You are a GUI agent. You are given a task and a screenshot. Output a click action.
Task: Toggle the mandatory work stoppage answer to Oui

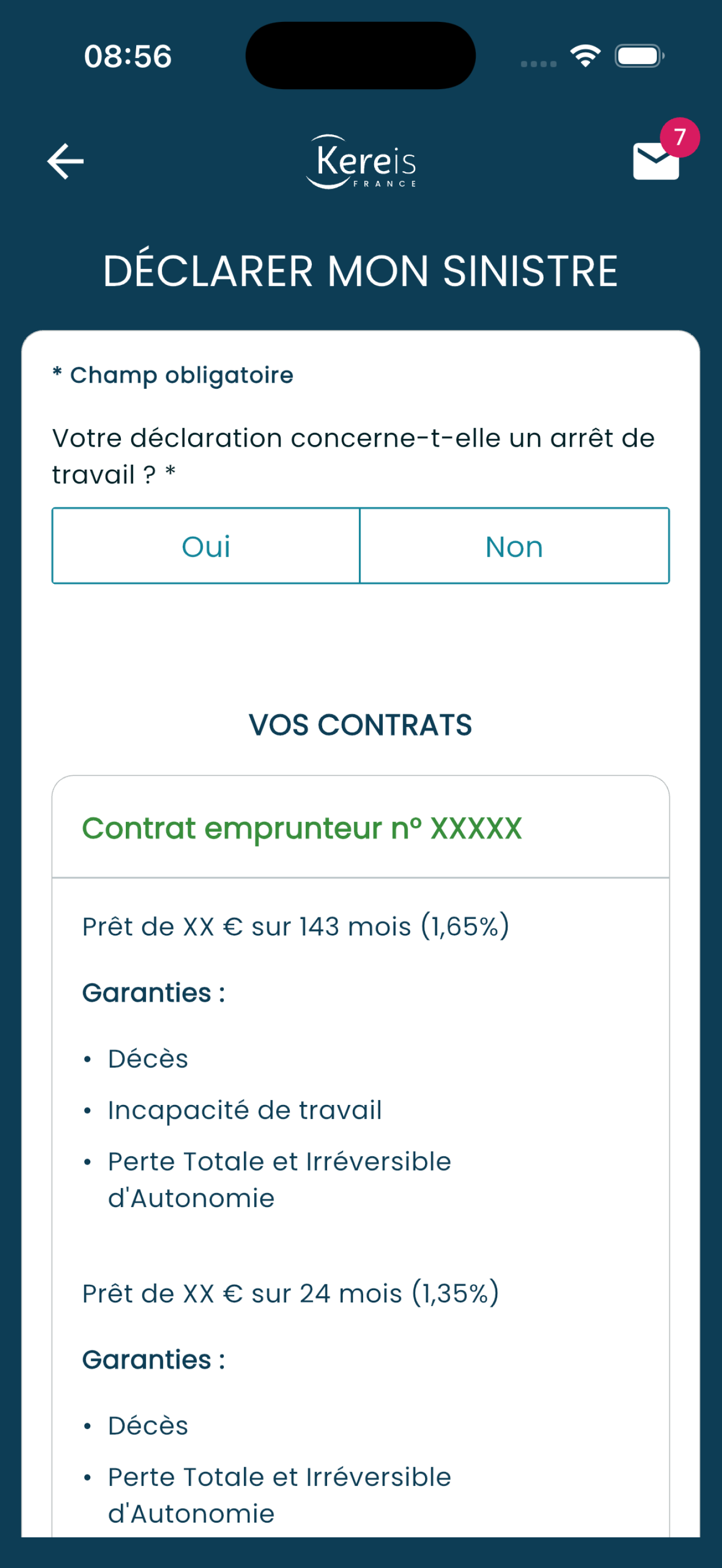pos(206,546)
